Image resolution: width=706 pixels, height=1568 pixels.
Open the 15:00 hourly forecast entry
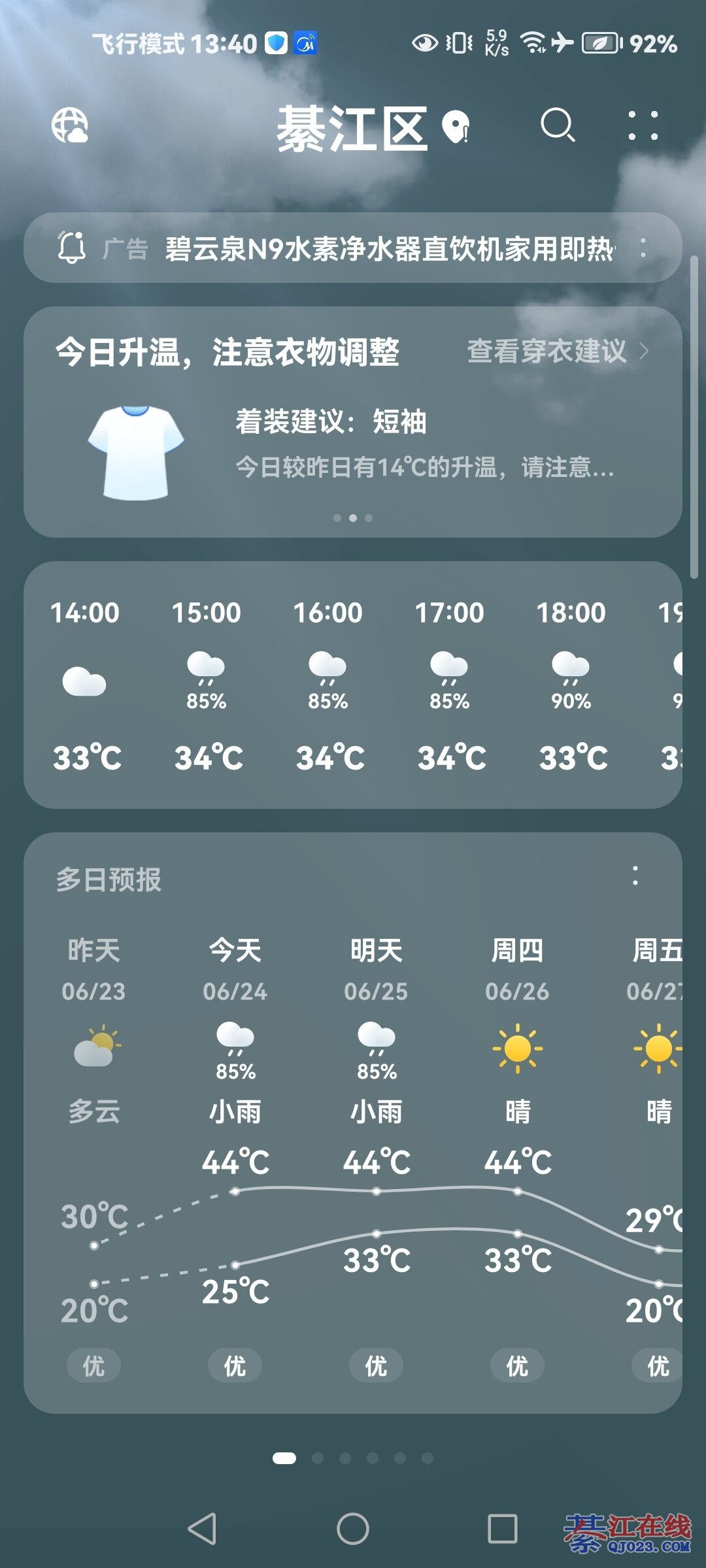207,685
